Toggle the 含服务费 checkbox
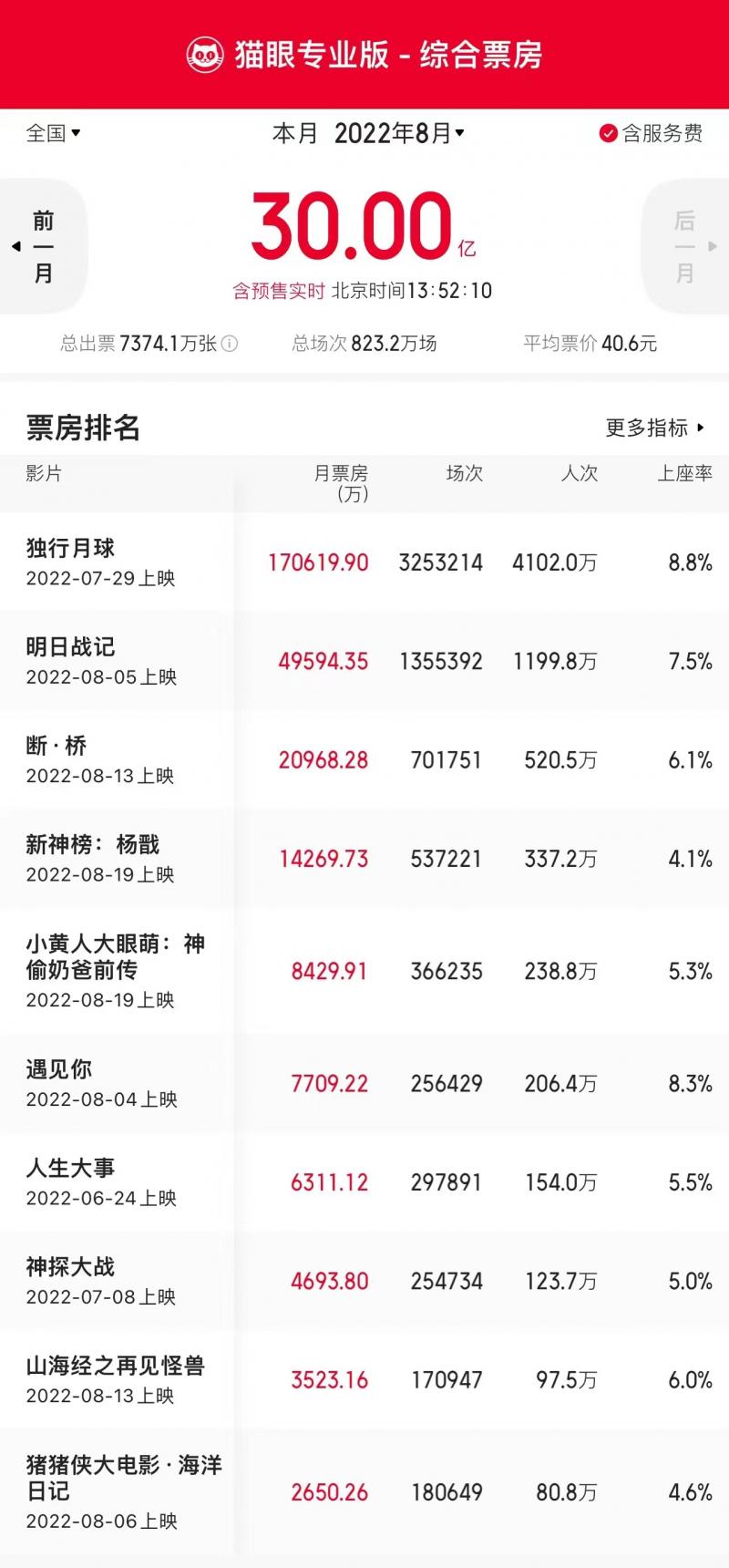Image resolution: width=729 pixels, height=1568 pixels. (651, 133)
